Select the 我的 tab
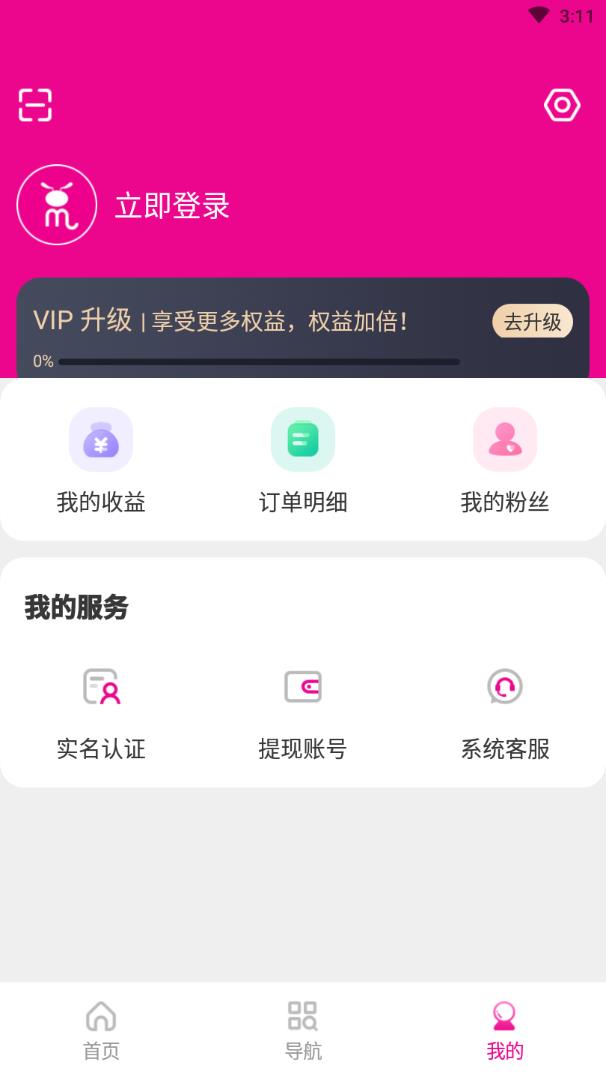Viewport: 606px width, 1080px height. click(x=505, y=1030)
